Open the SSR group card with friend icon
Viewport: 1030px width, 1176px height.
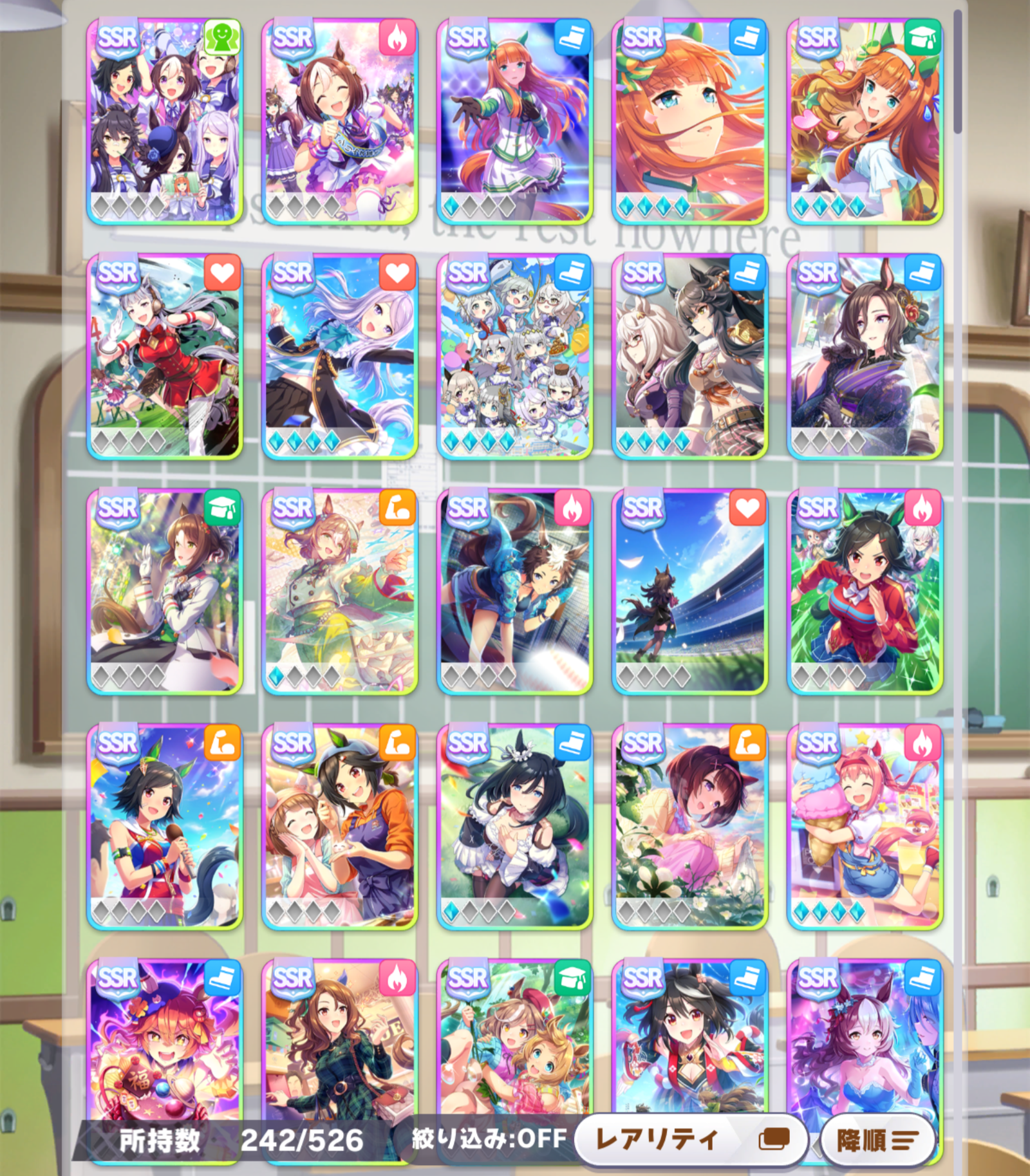(x=165, y=121)
